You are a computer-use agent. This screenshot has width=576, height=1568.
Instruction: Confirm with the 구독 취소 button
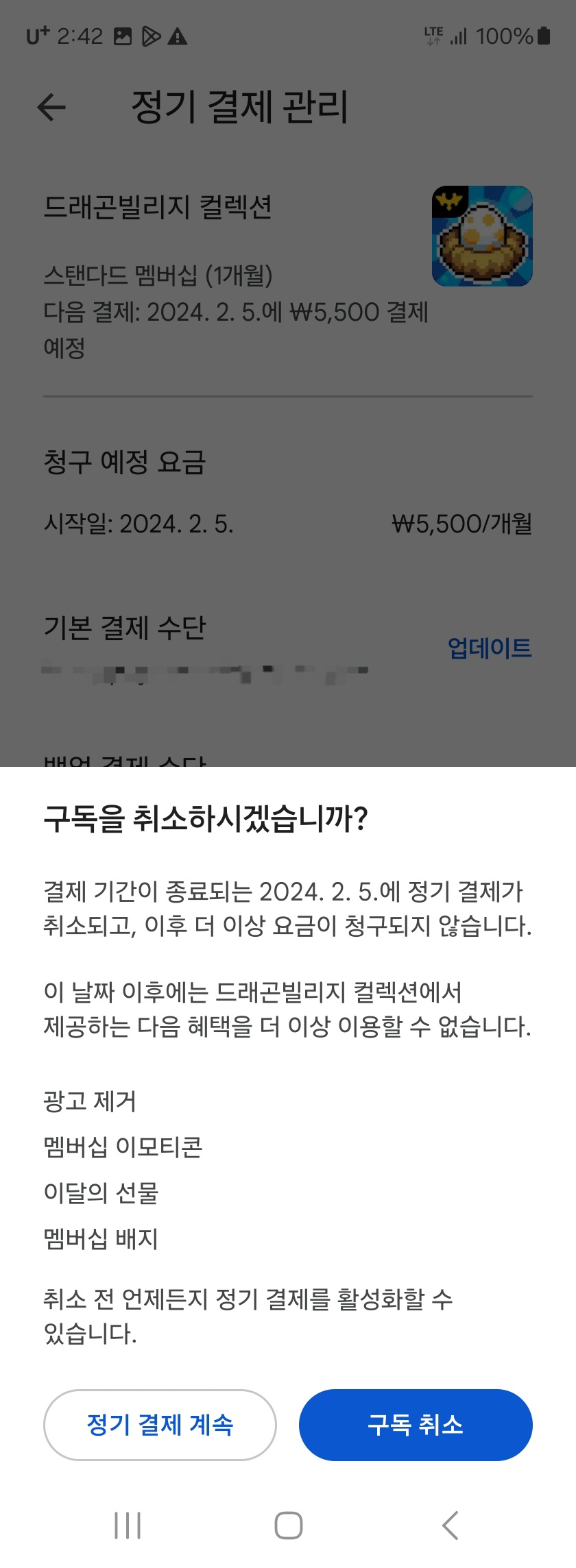click(416, 1425)
